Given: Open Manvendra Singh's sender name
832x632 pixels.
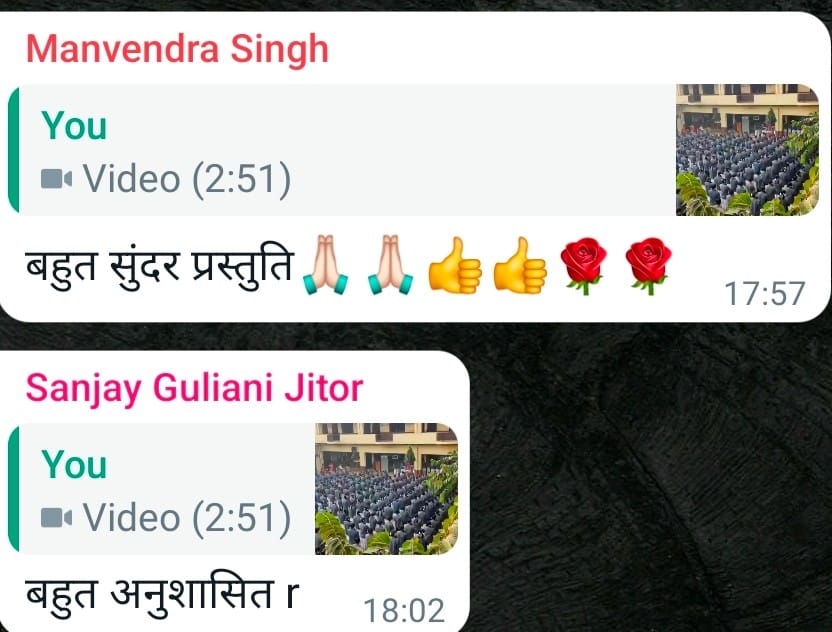Looking at the screenshot, I should pos(177,49).
